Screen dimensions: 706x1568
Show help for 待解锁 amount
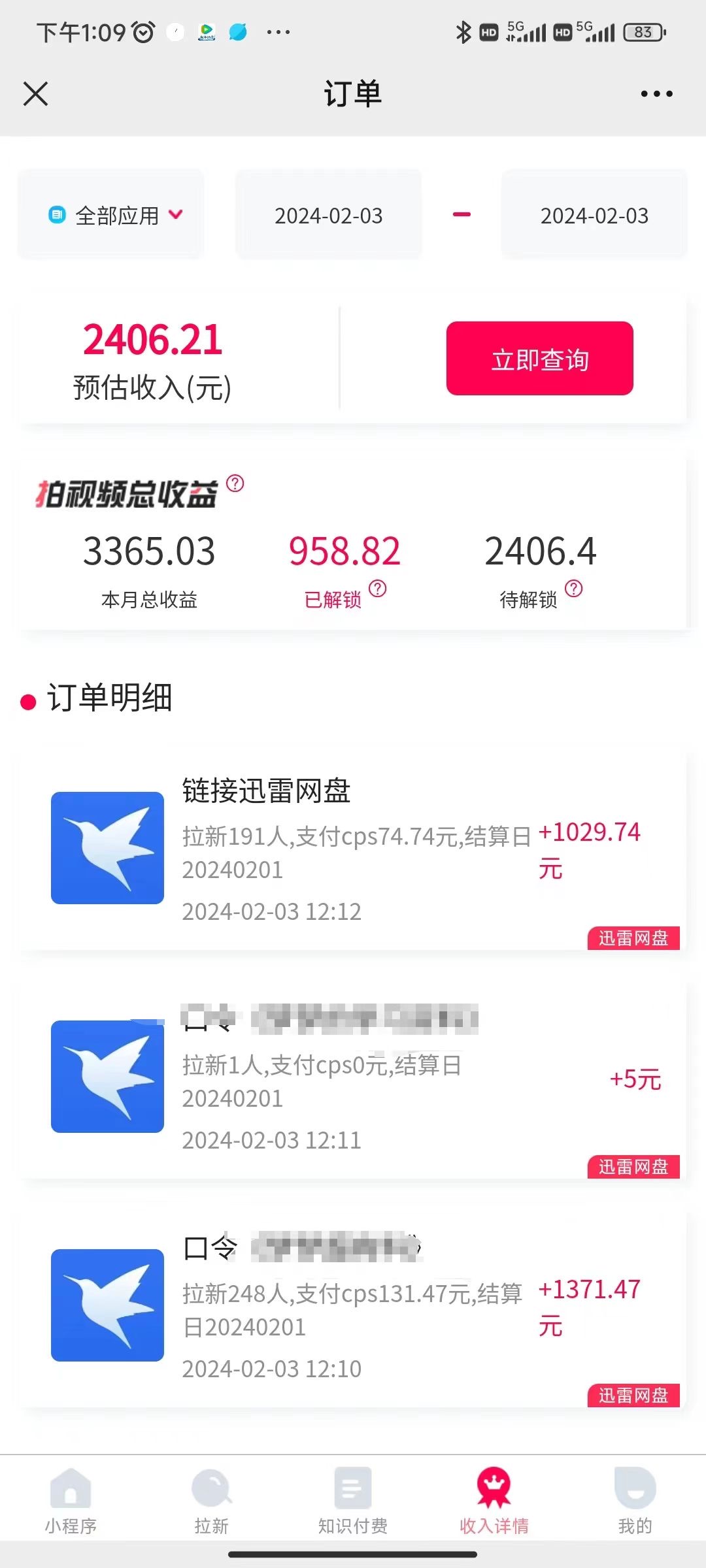click(574, 589)
